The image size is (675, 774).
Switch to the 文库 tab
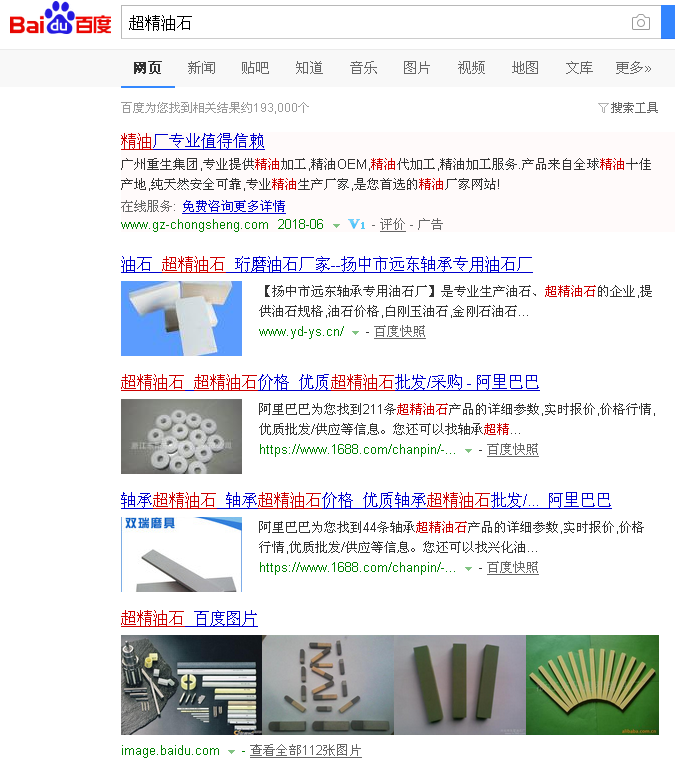point(579,68)
